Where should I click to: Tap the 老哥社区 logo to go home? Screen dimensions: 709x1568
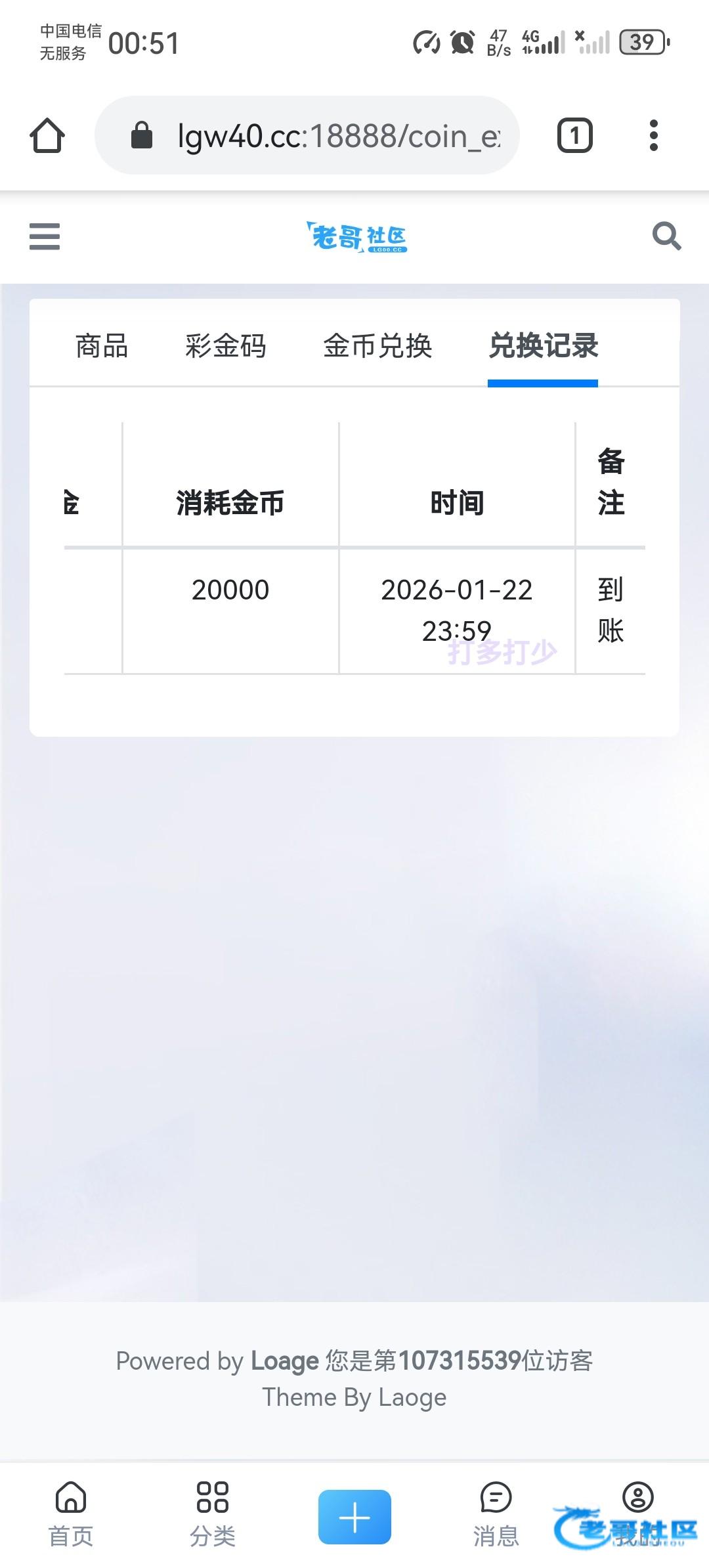coord(356,237)
